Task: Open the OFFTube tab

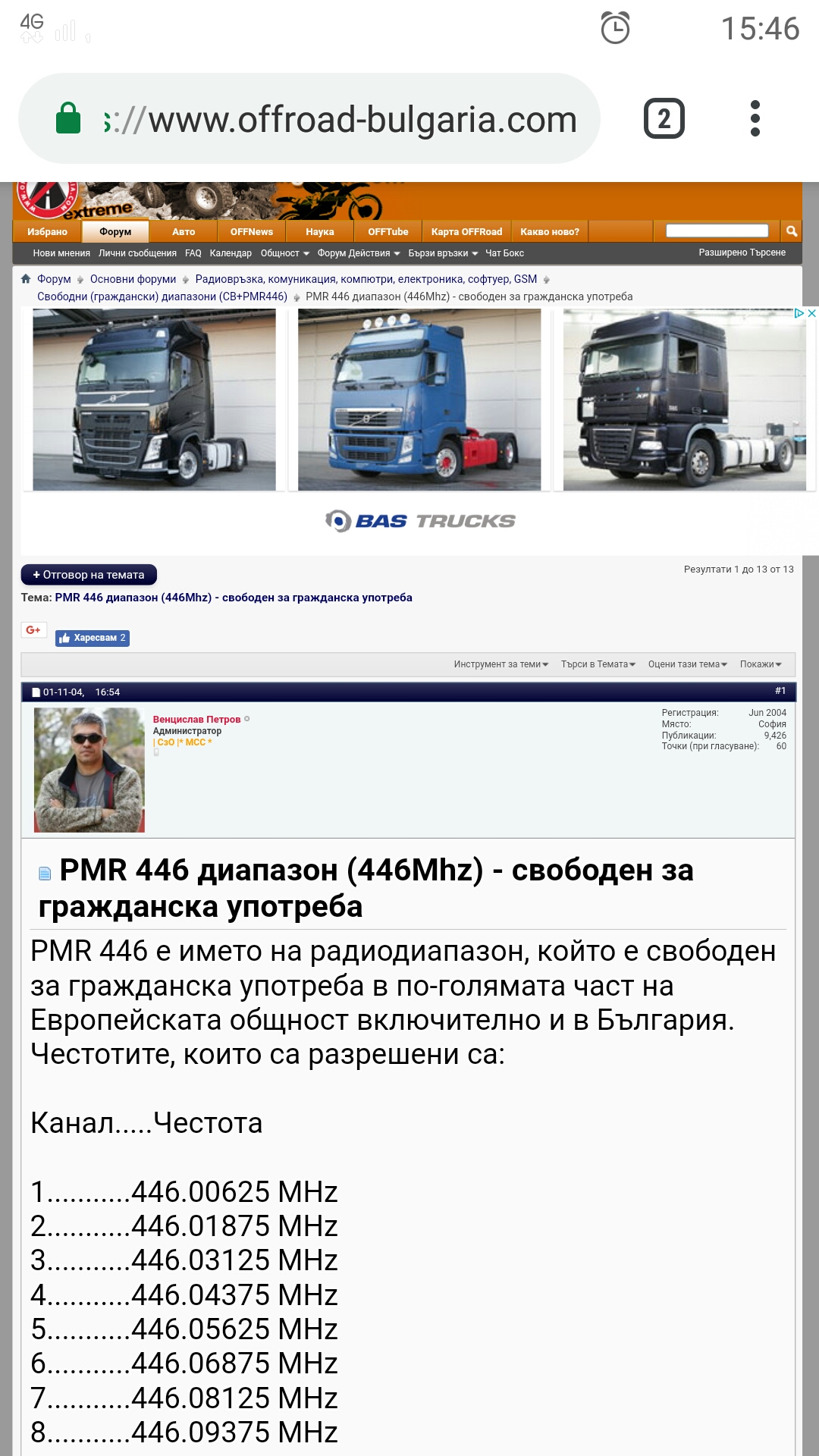Action: pyautogui.click(x=388, y=232)
